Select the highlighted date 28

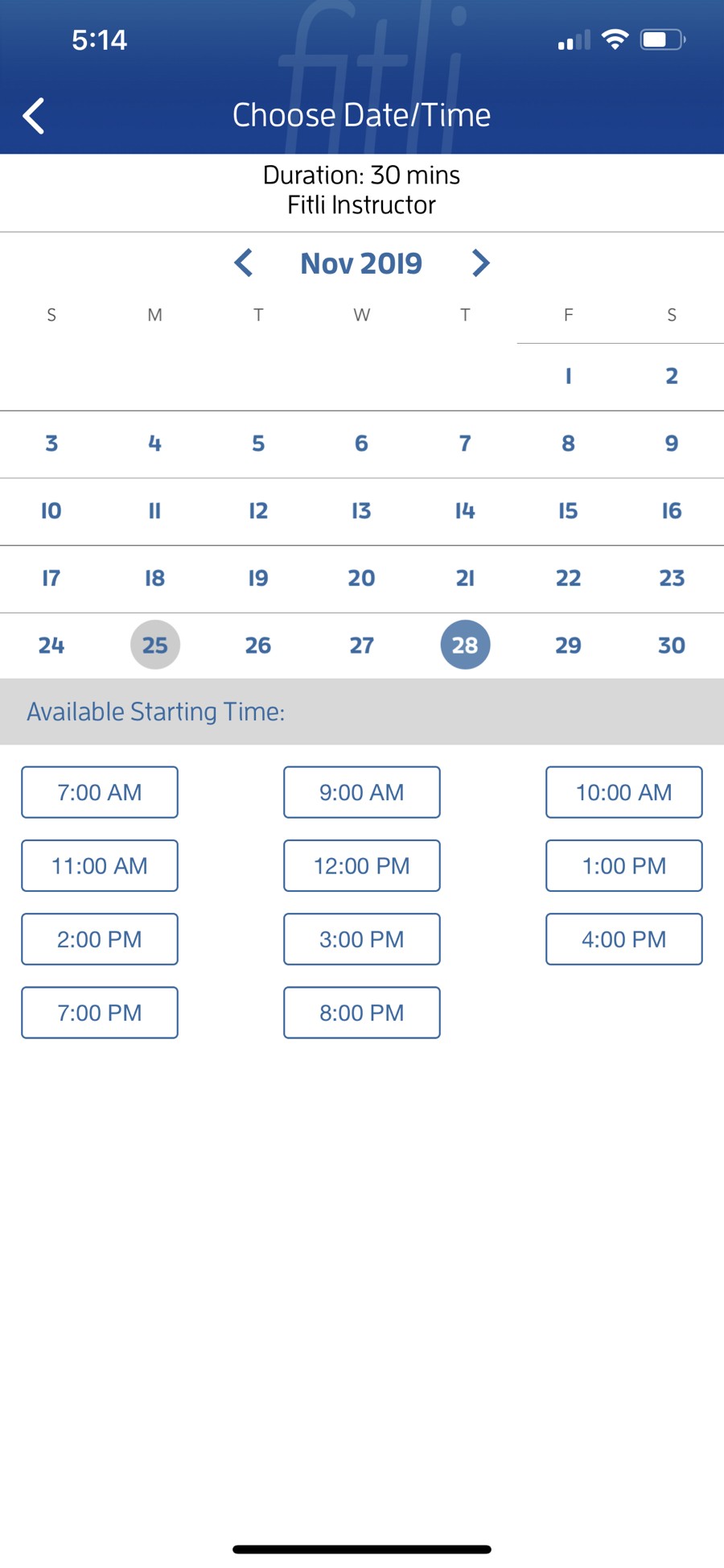(x=465, y=645)
